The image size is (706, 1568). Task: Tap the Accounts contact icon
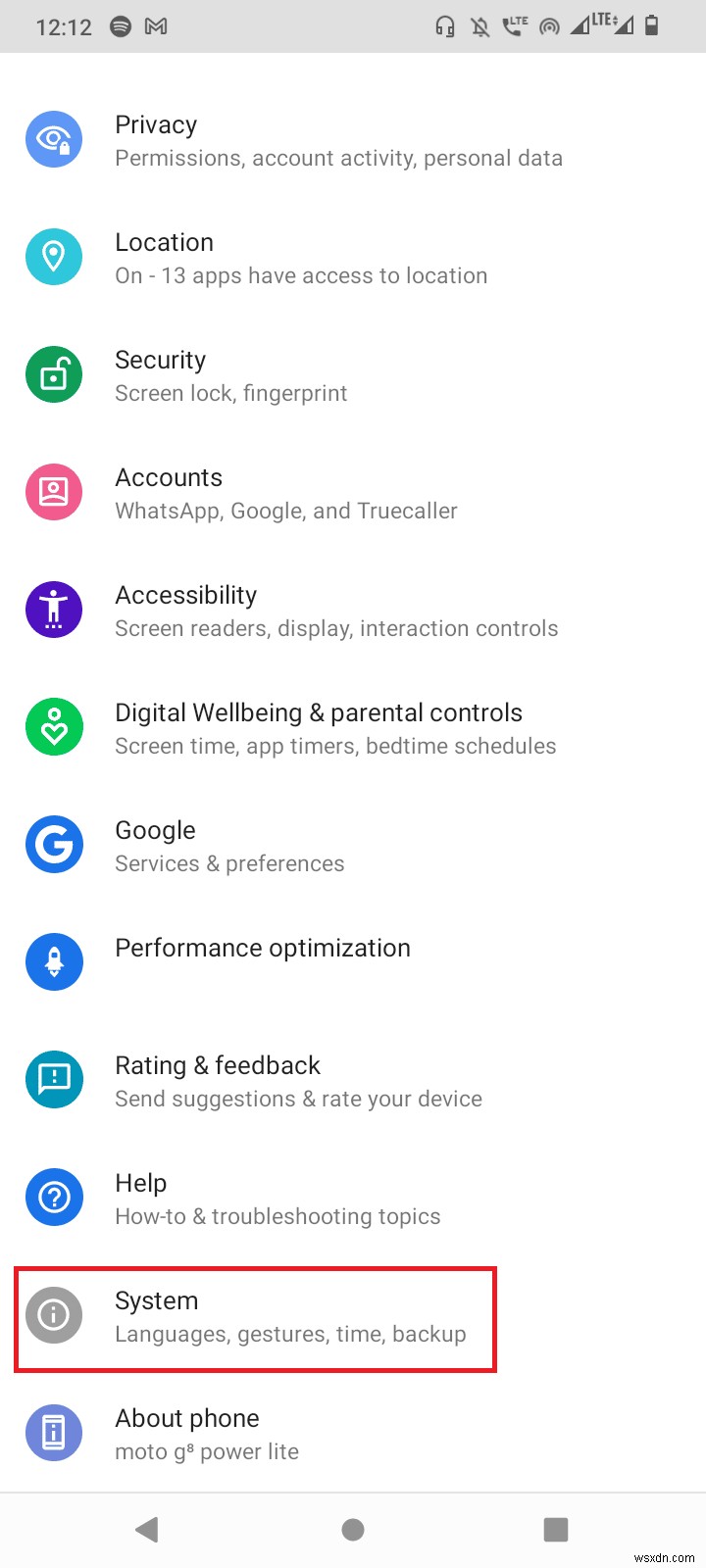(54, 492)
